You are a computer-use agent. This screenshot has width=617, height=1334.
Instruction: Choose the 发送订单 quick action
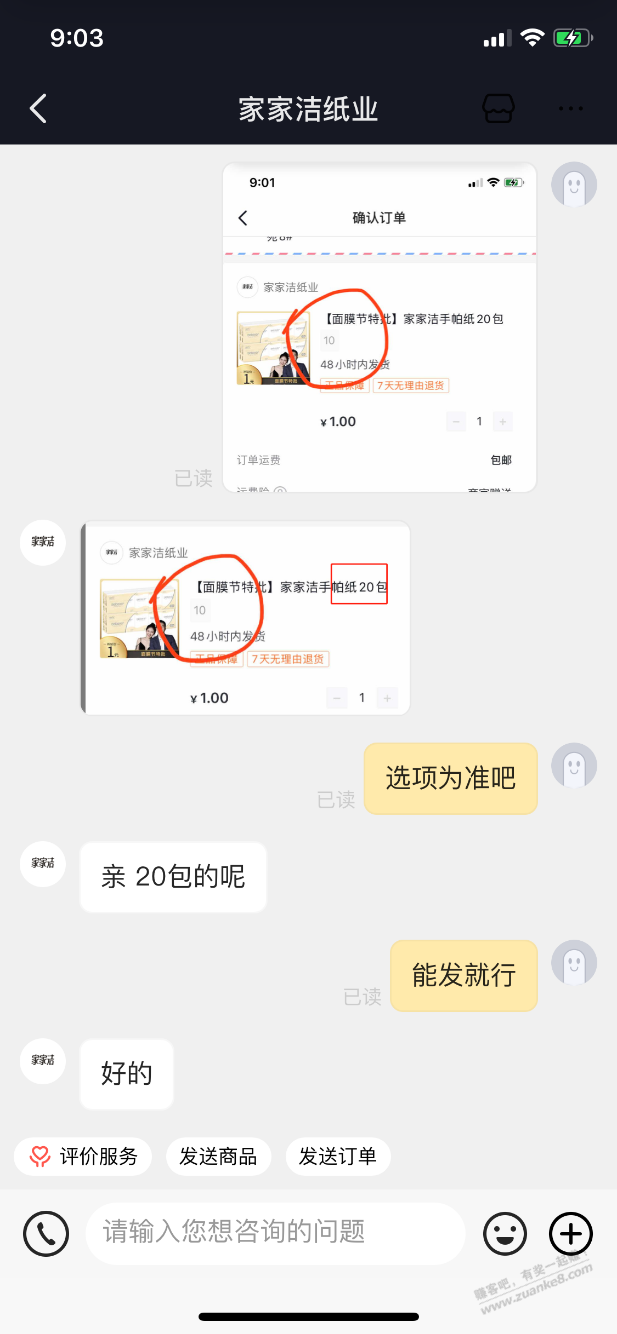tap(338, 1156)
